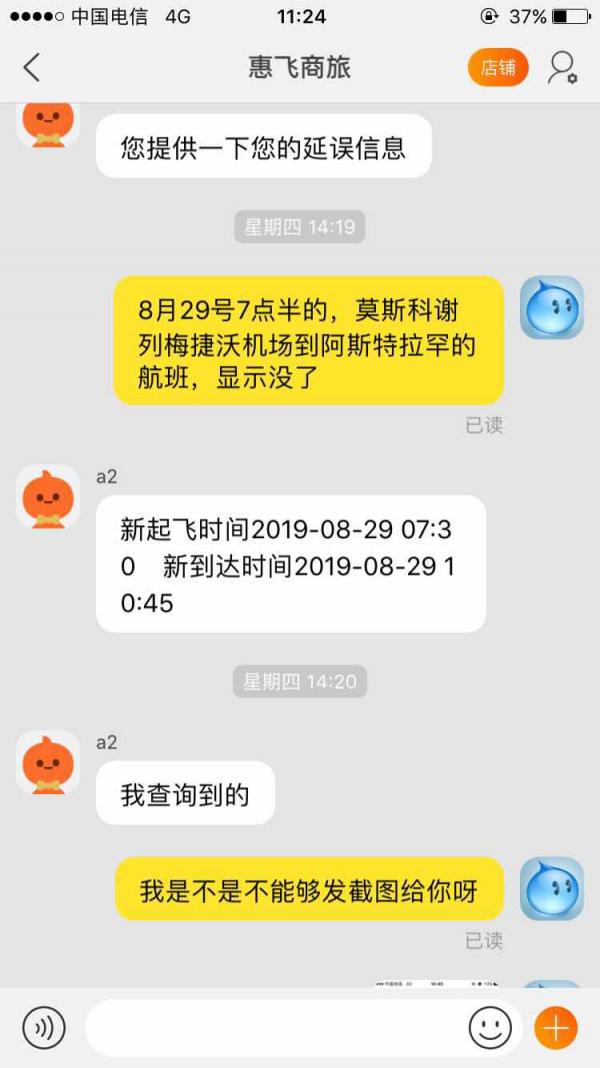
Task: Open the partially visible screenshot image
Action: tap(435, 984)
